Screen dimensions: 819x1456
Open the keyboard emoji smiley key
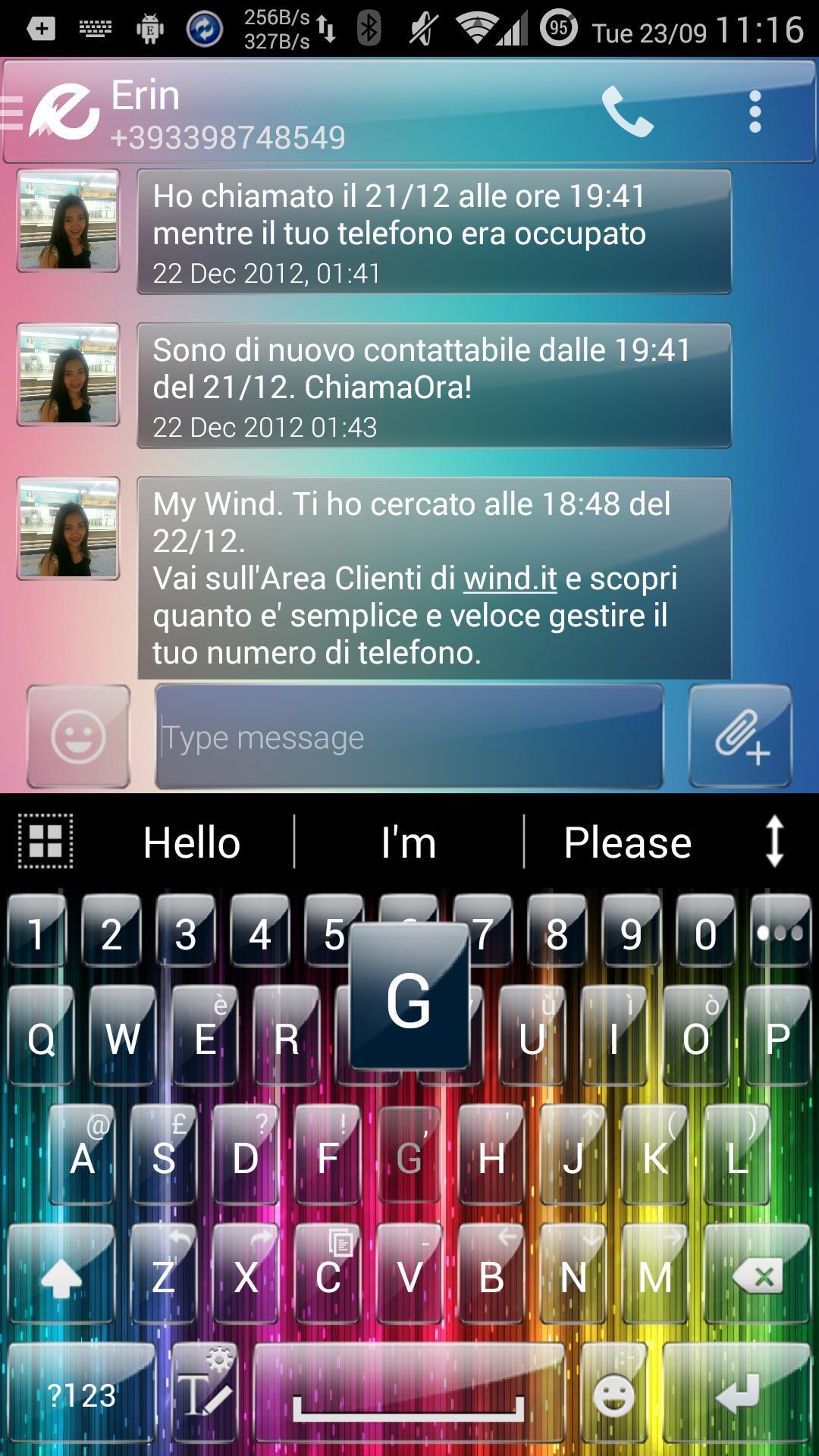click(x=613, y=1395)
